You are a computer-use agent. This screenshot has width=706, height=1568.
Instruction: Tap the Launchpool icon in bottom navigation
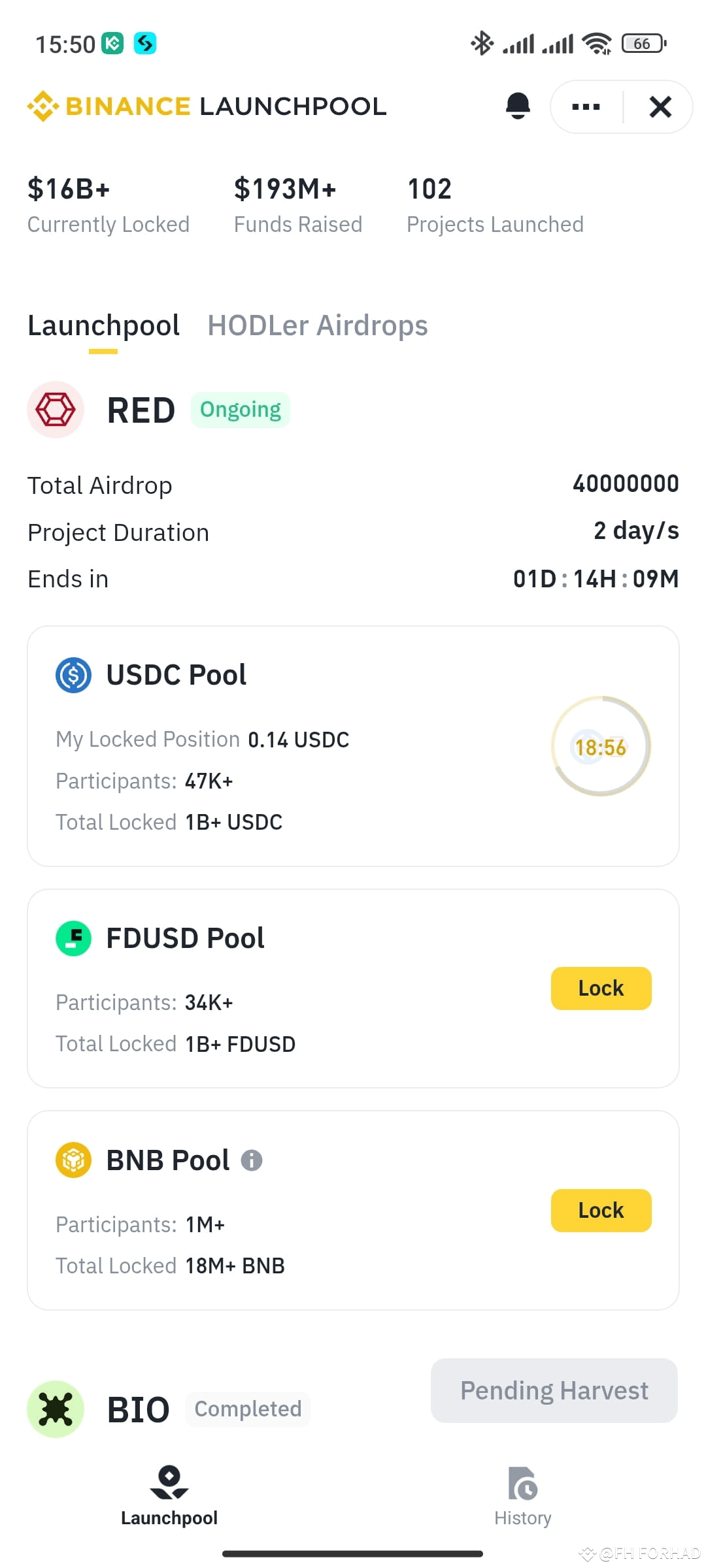pyautogui.click(x=169, y=1481)
